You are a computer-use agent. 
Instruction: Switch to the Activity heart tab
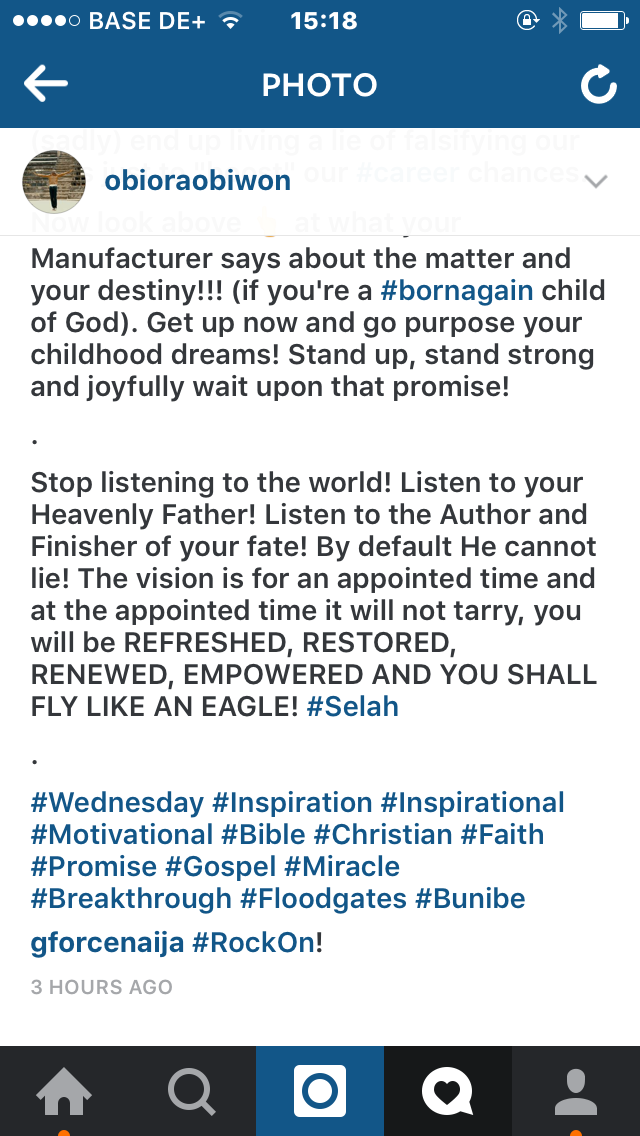coord(447,1092)
